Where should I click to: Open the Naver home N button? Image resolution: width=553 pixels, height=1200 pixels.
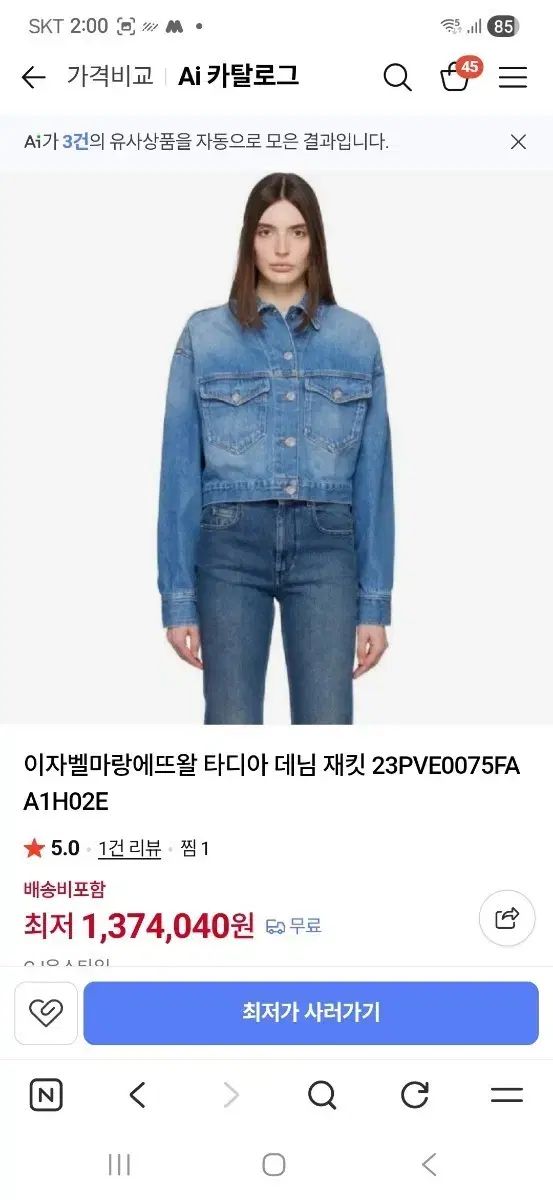point(46,1095)
